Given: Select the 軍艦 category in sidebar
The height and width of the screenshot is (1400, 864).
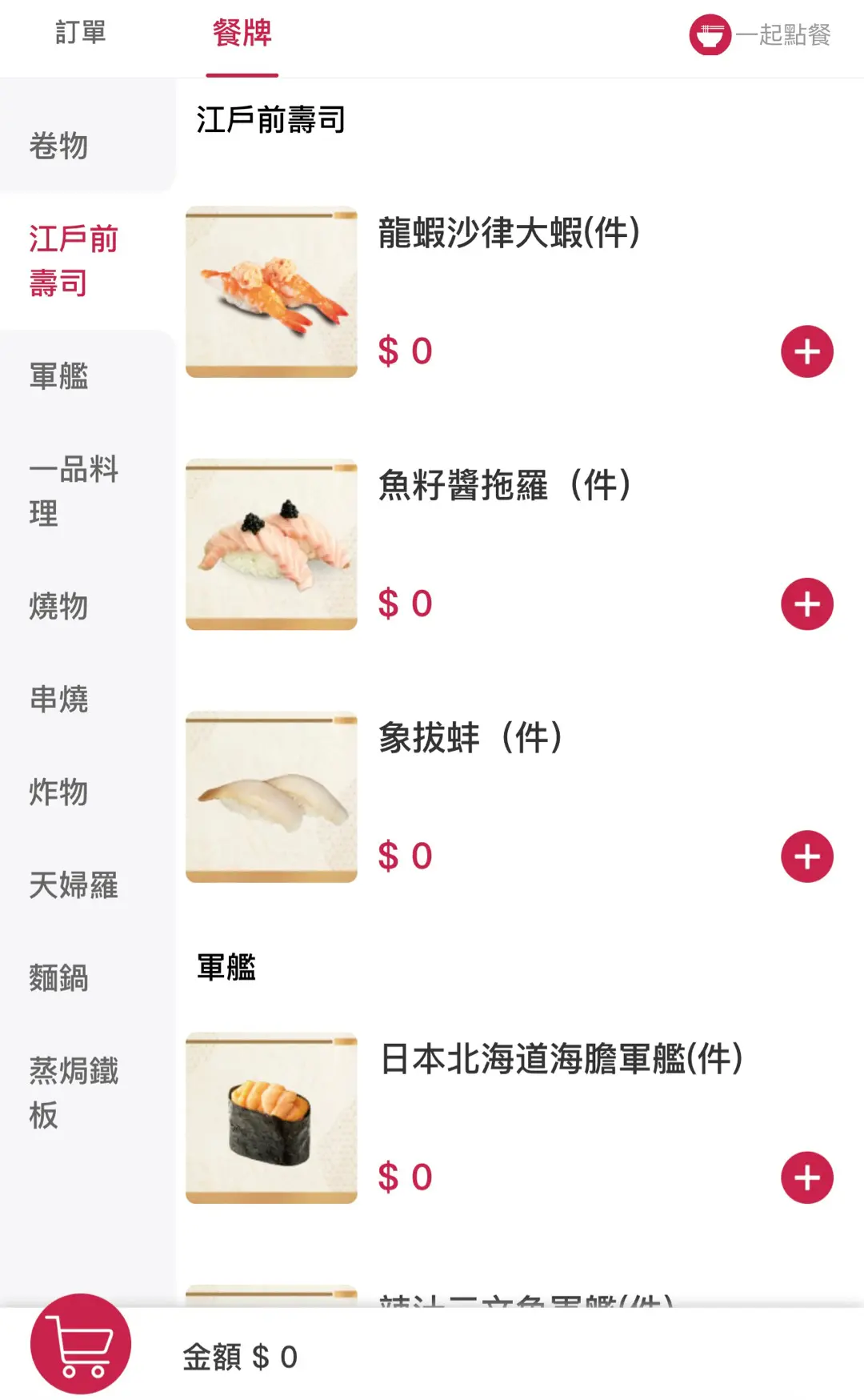Looking at the screenshot, I should [x=87, y=376].
